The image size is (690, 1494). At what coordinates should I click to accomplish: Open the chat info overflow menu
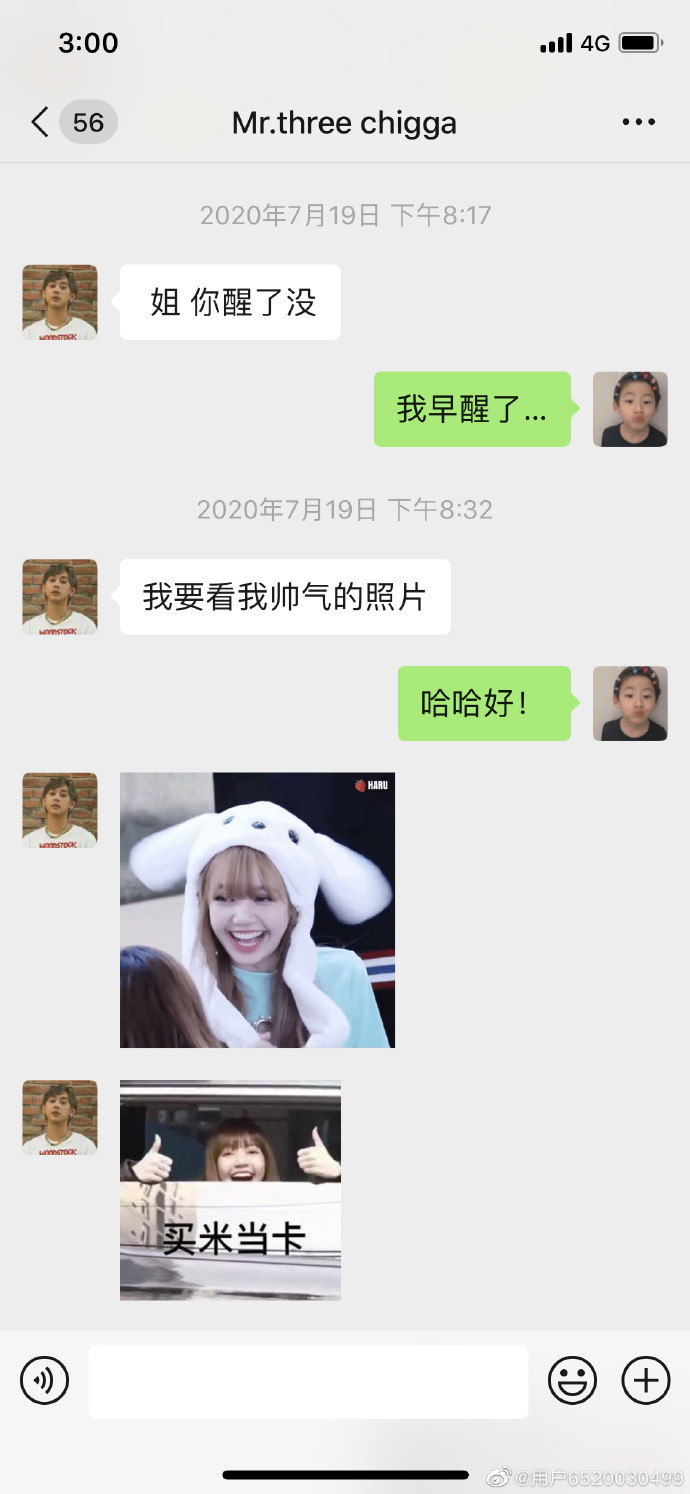638,123
